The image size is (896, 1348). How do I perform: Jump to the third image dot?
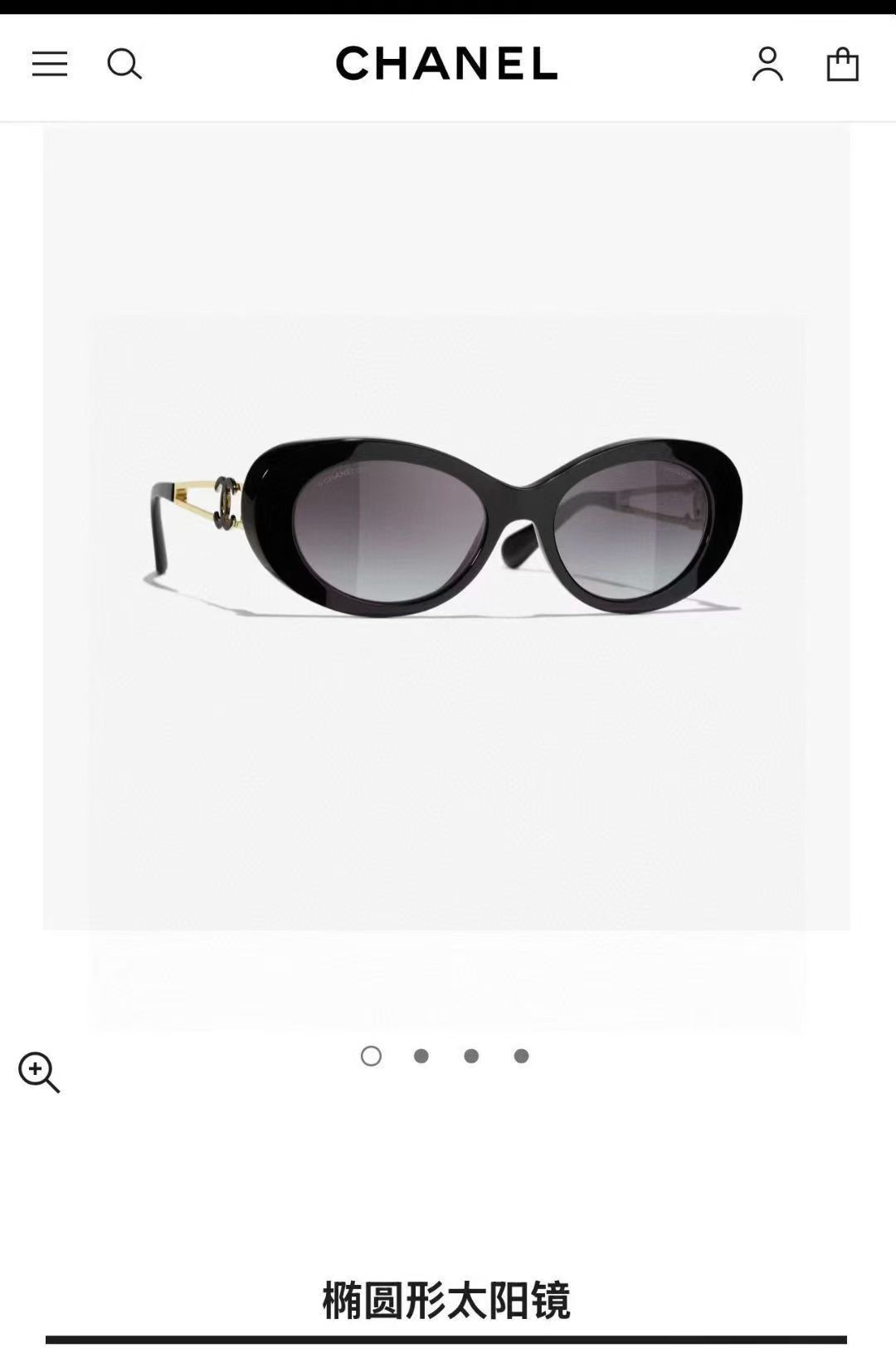[x=471, y=1056]
